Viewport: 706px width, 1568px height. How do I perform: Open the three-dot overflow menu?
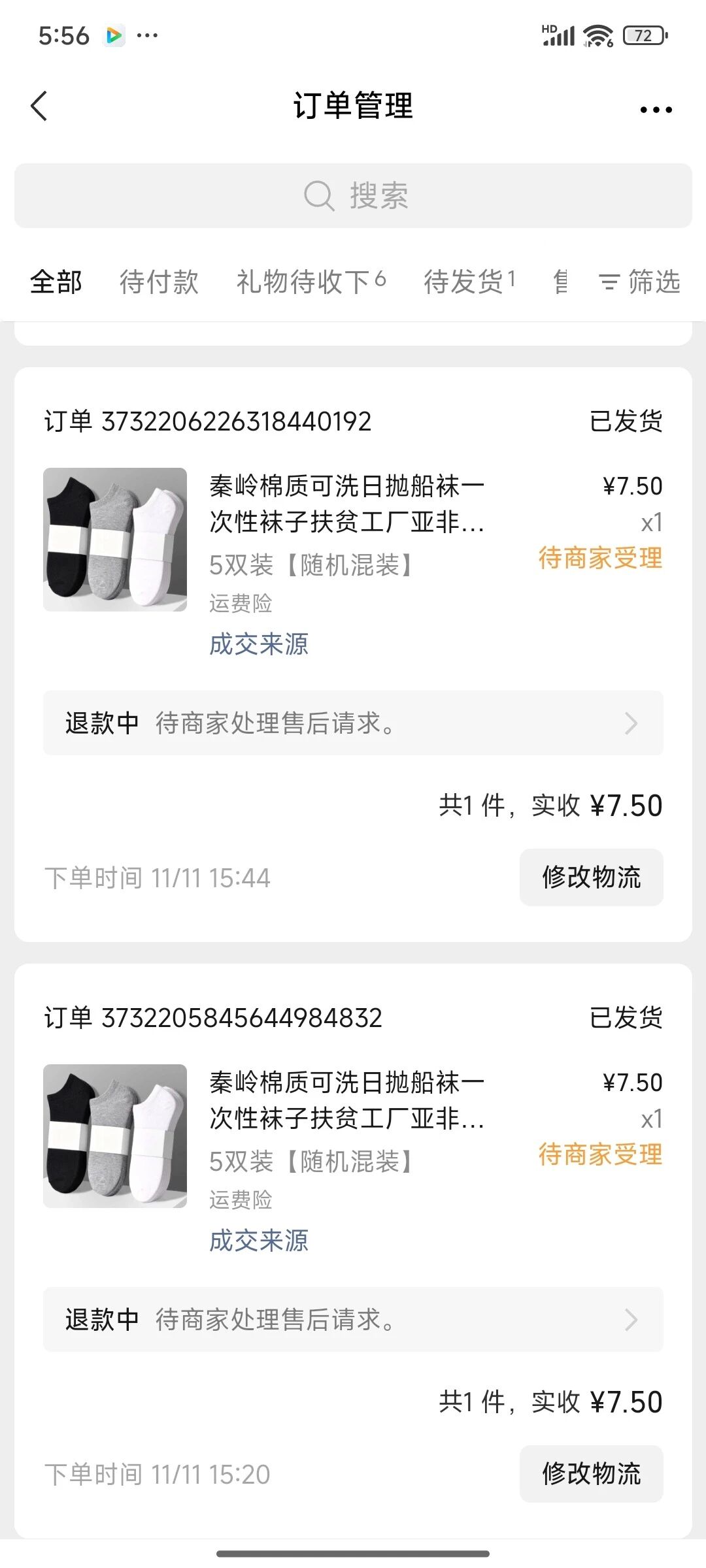[656, 110]
